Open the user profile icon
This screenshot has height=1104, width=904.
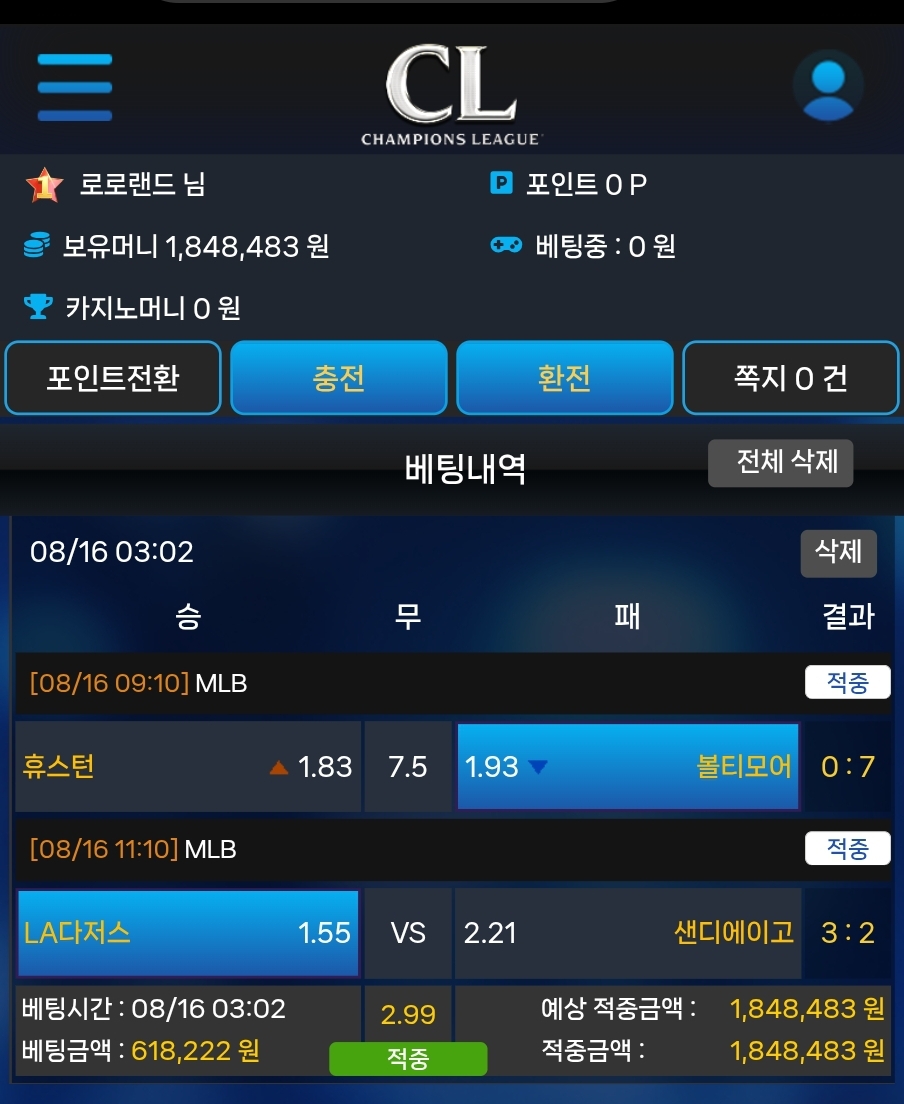[828, 86]
